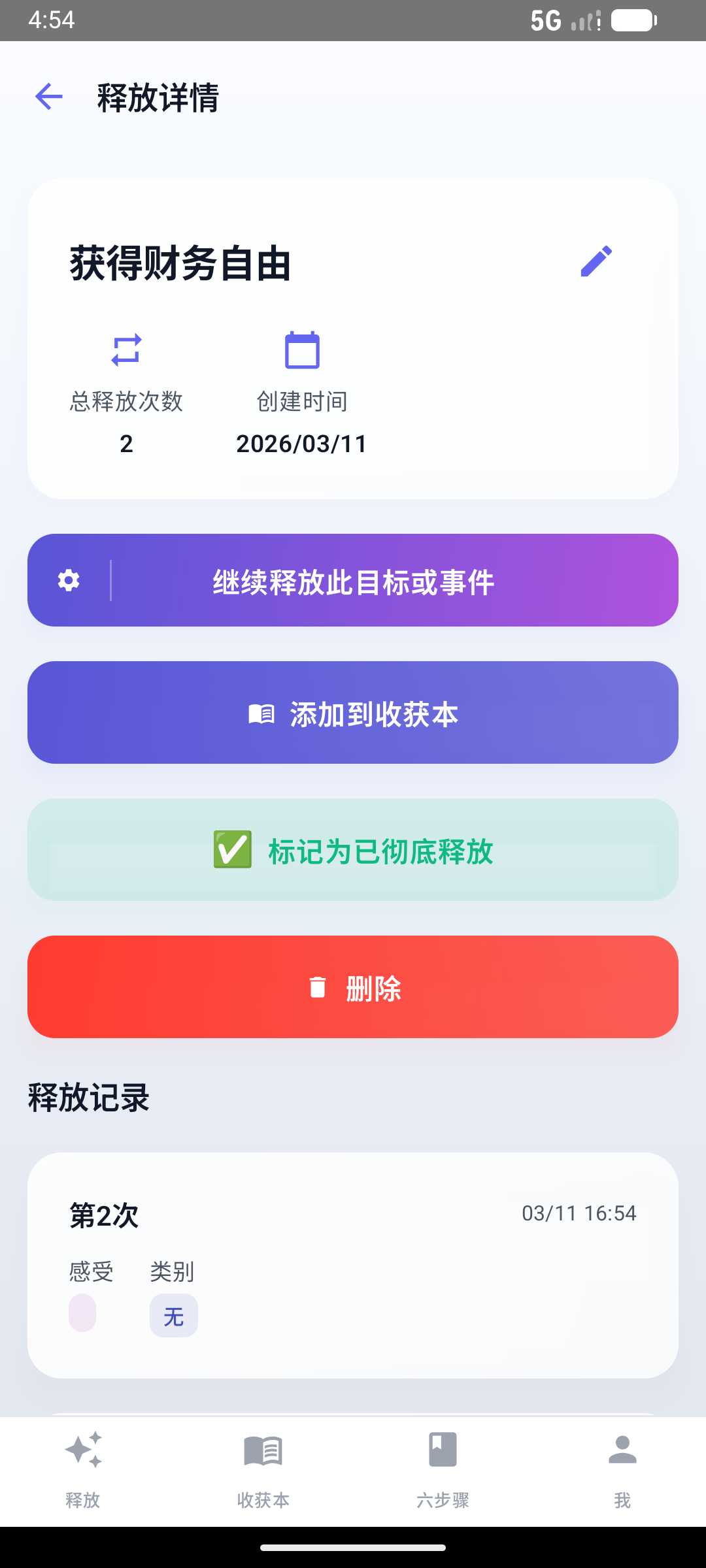Select the sparkle 释放 icon in bottom navigation
This screenshot has width=706, height=1568.
(x=84, y=1452)
